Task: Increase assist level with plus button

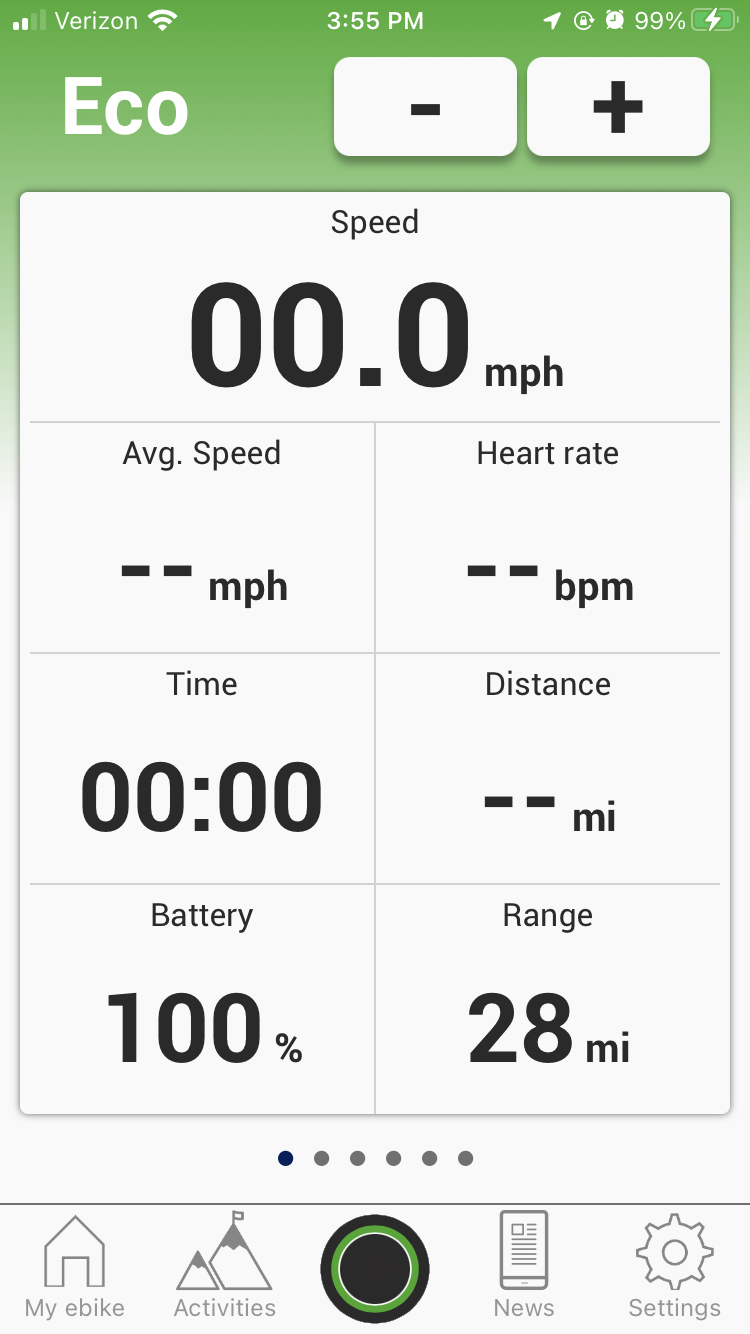Action: tap(618, 107)
